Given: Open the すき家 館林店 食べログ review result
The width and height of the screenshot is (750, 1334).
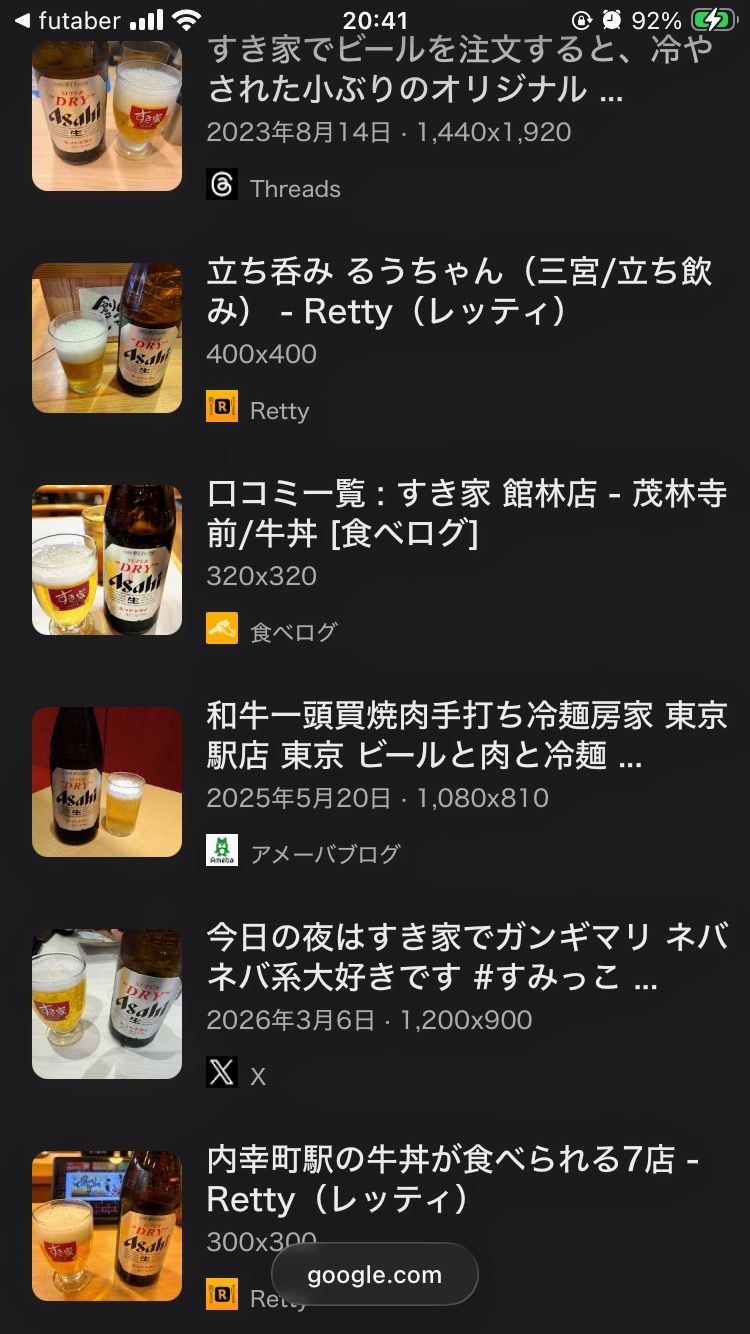Looking at the screenshot, I should click(465, 513).
